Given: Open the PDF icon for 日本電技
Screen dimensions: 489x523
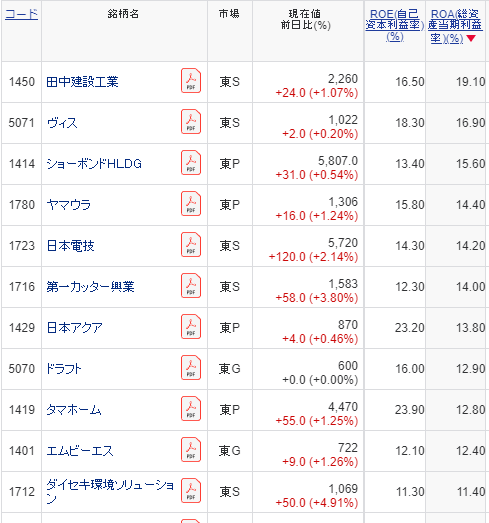Looking at the screenshot, I should [191, 245].
